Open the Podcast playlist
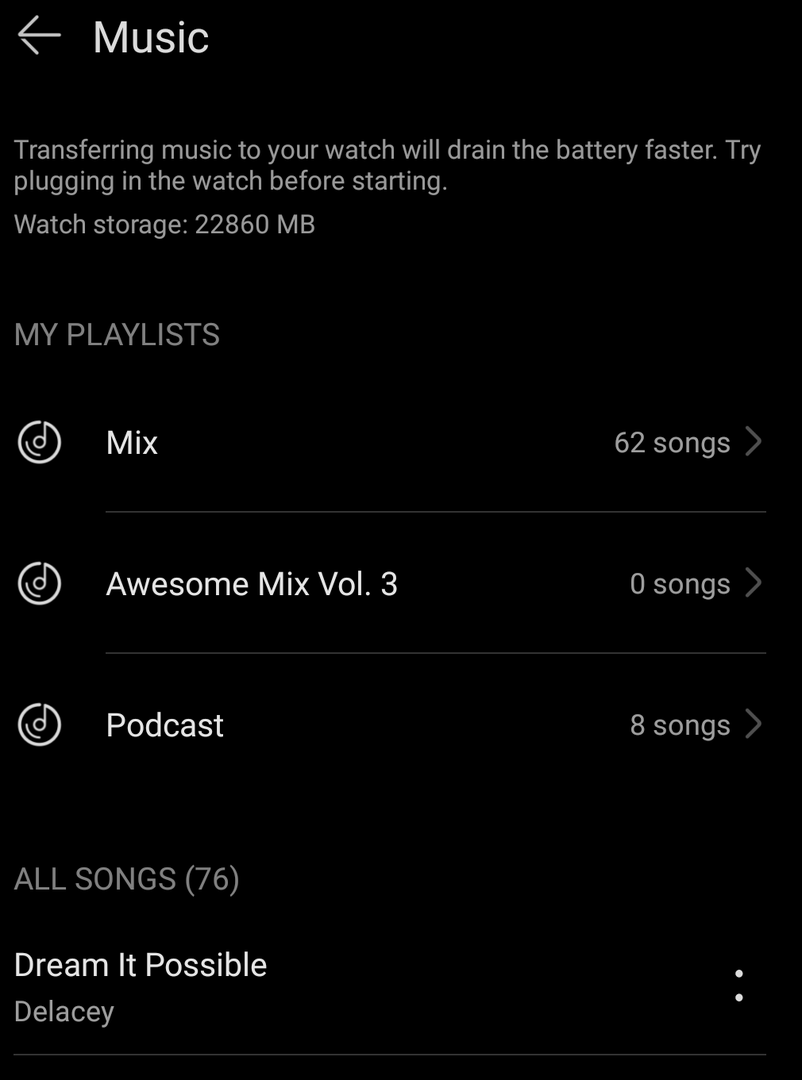Image resolution: width=802 pixels, height=1080 pixels. [390, 725]
